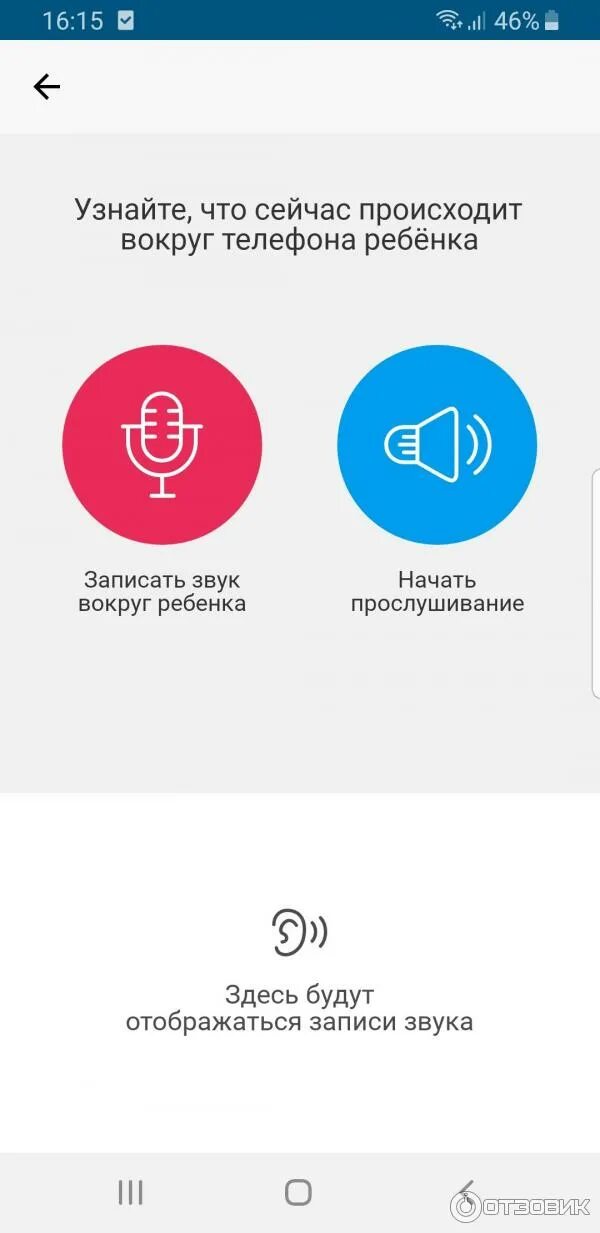Start live listening with the speaker button
The image size is (600, 1233).
tap(437, 445)
